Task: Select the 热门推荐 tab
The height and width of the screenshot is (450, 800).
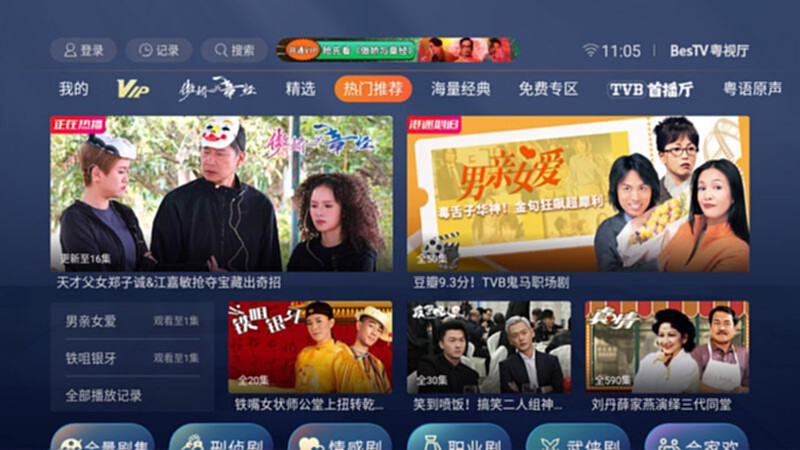Action: [x=373, y=89]
